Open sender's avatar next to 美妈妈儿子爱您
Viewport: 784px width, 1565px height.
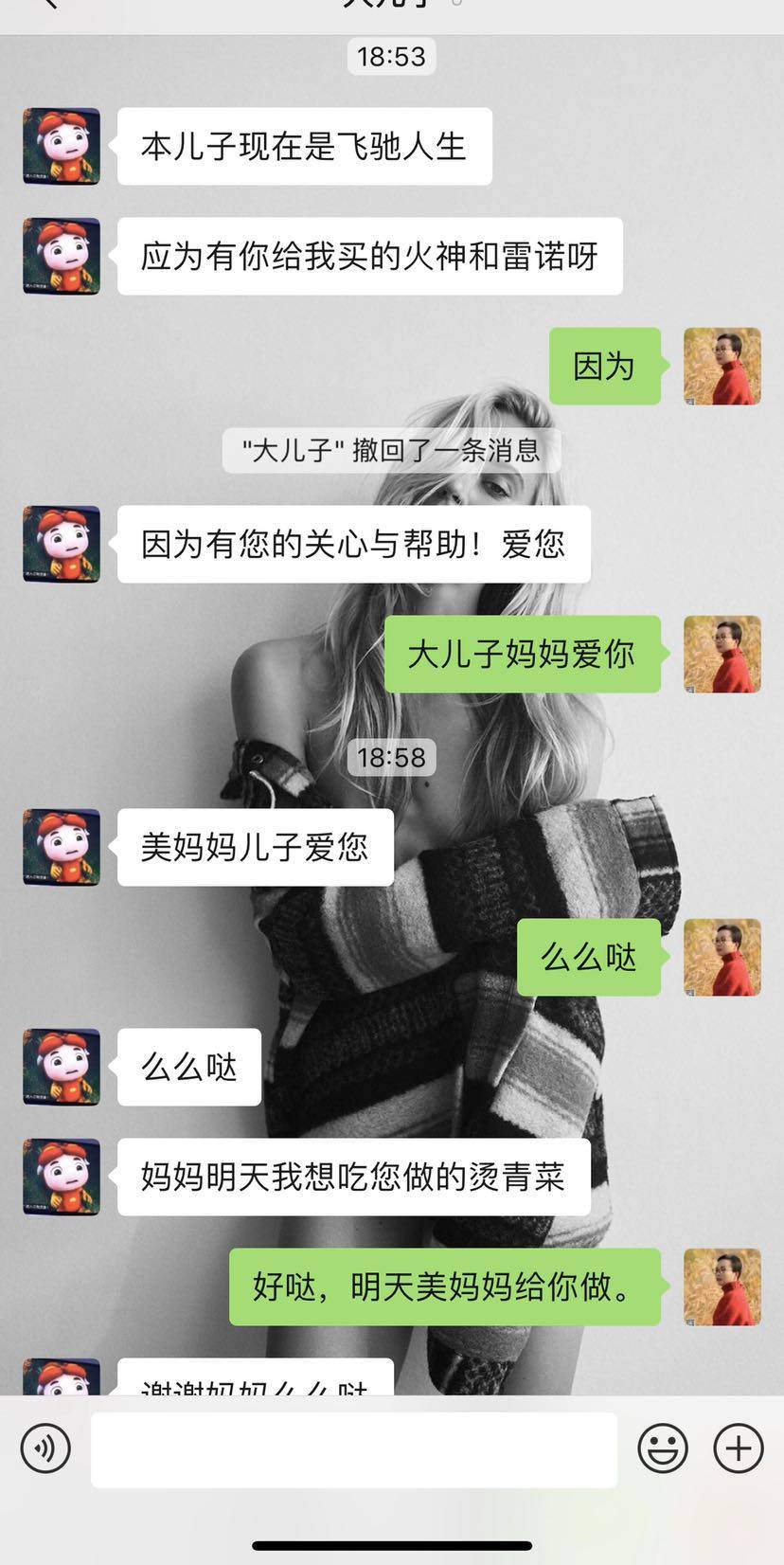point(62,847)
